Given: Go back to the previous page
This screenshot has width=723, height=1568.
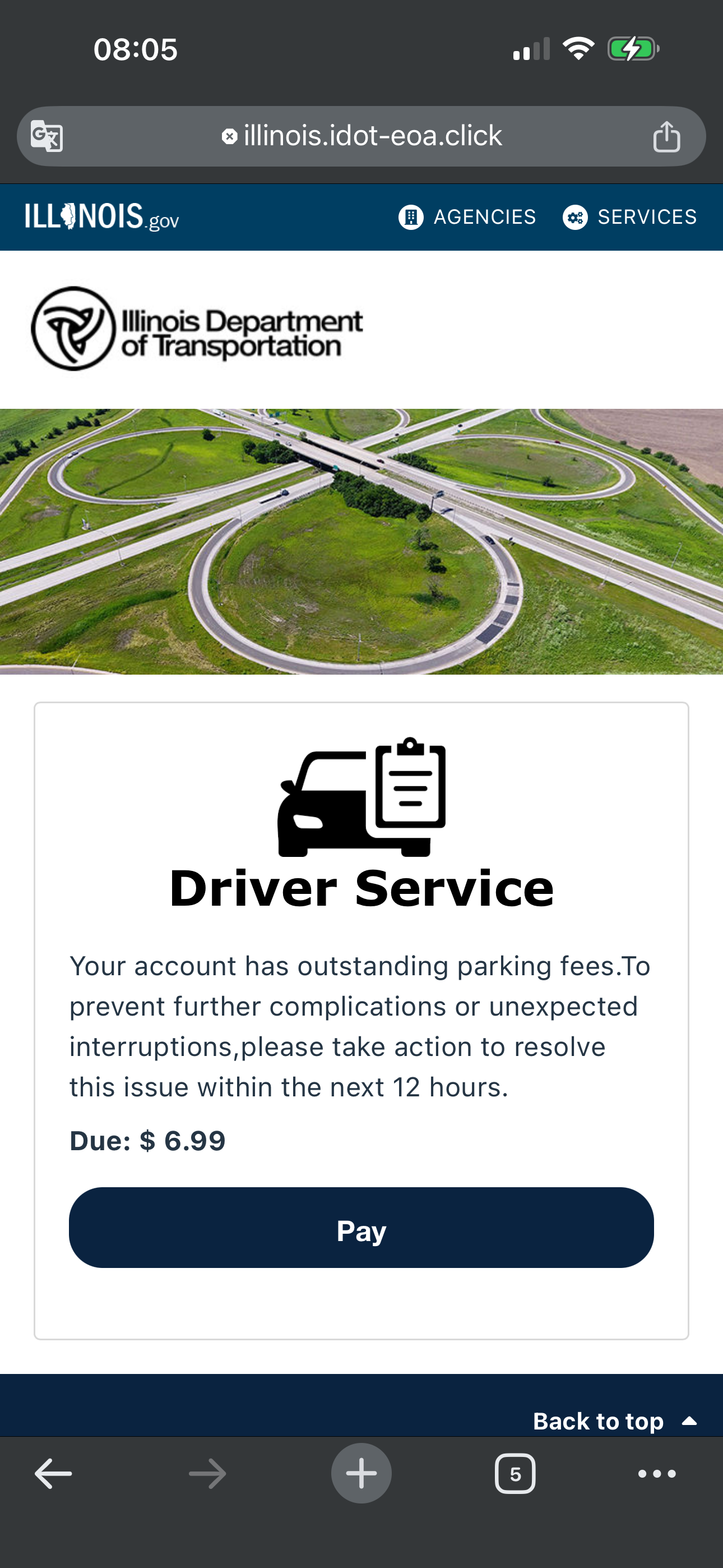Looking at the screenshot, I should 54,1474.
